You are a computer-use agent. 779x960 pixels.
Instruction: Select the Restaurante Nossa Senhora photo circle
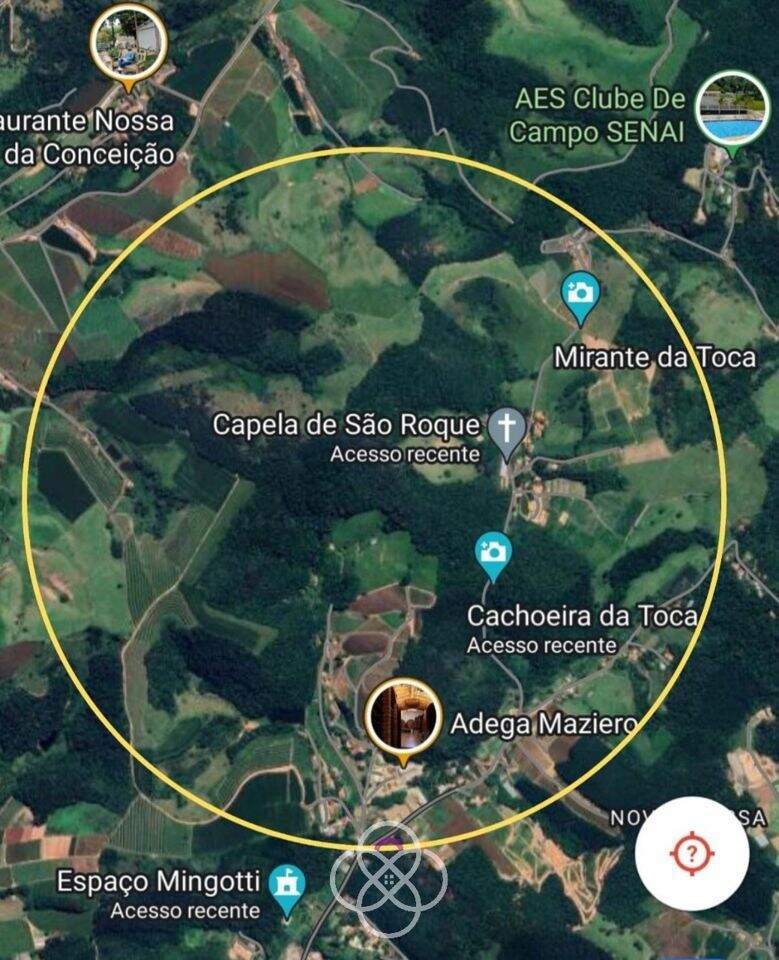coord(128,43)
